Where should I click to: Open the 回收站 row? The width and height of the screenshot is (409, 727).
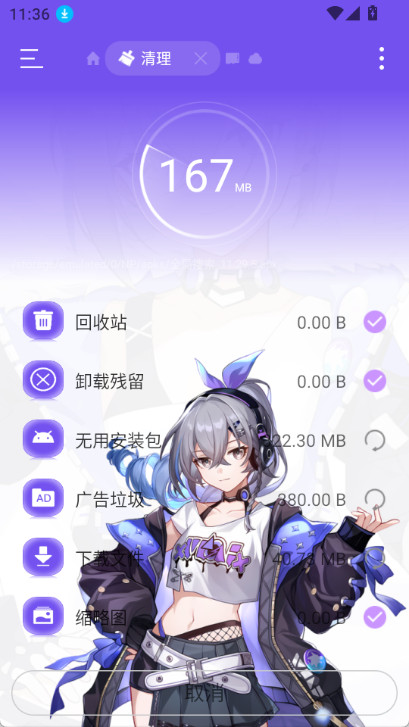click(x=204, y=322)
